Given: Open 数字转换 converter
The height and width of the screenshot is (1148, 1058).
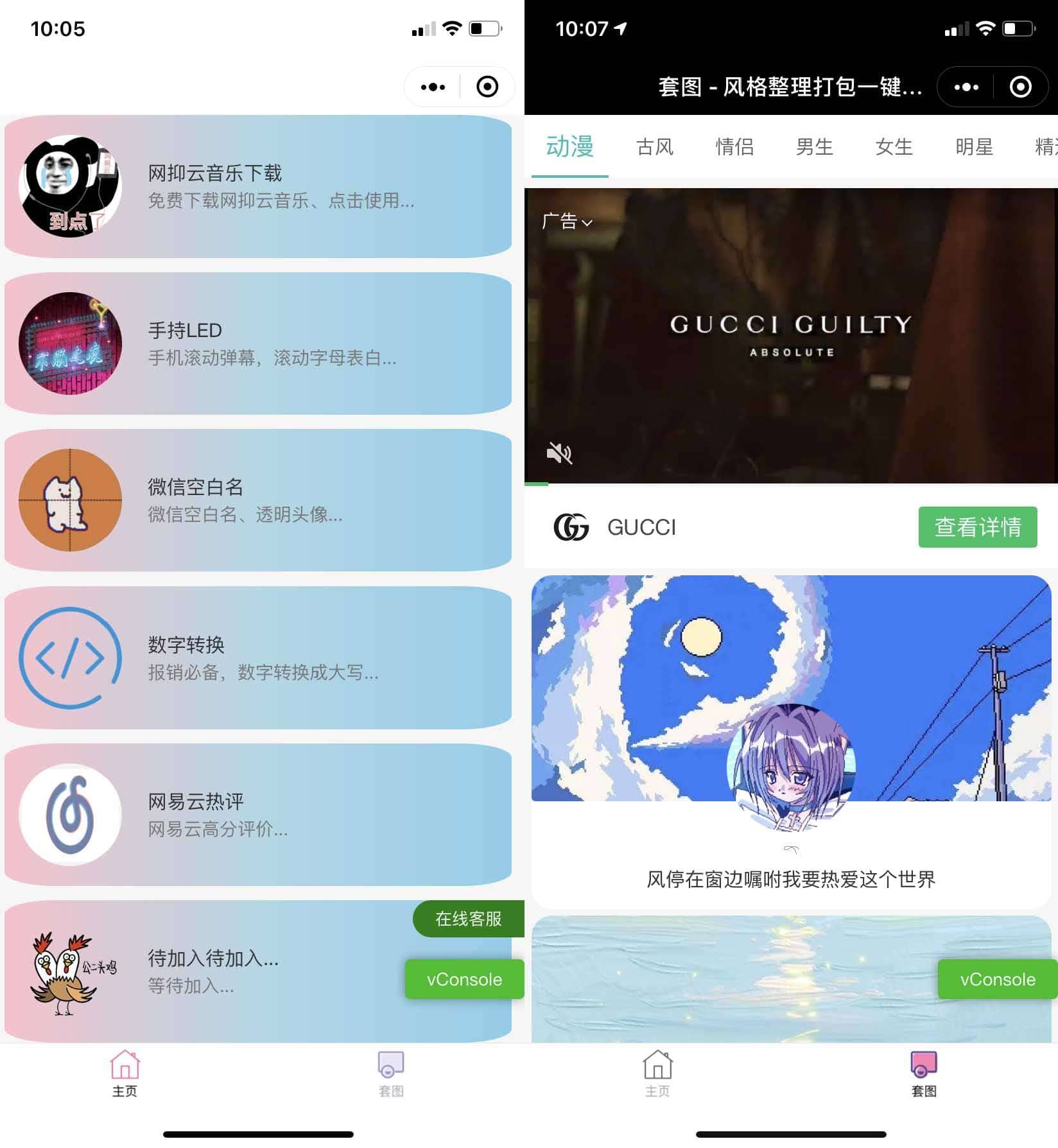Looking at the screenshot, I should click(x=257, y=657).
